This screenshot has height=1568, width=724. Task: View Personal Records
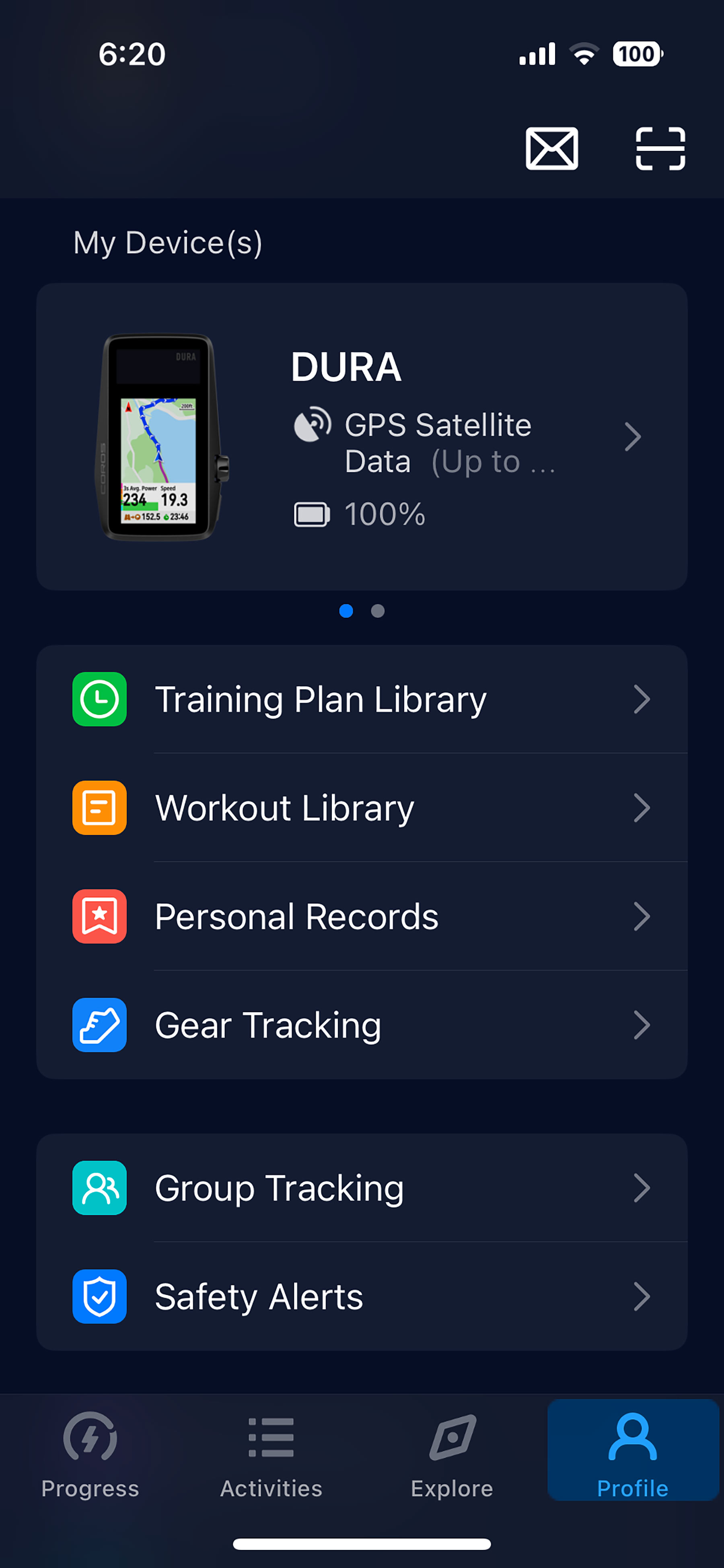pos(361,916)
